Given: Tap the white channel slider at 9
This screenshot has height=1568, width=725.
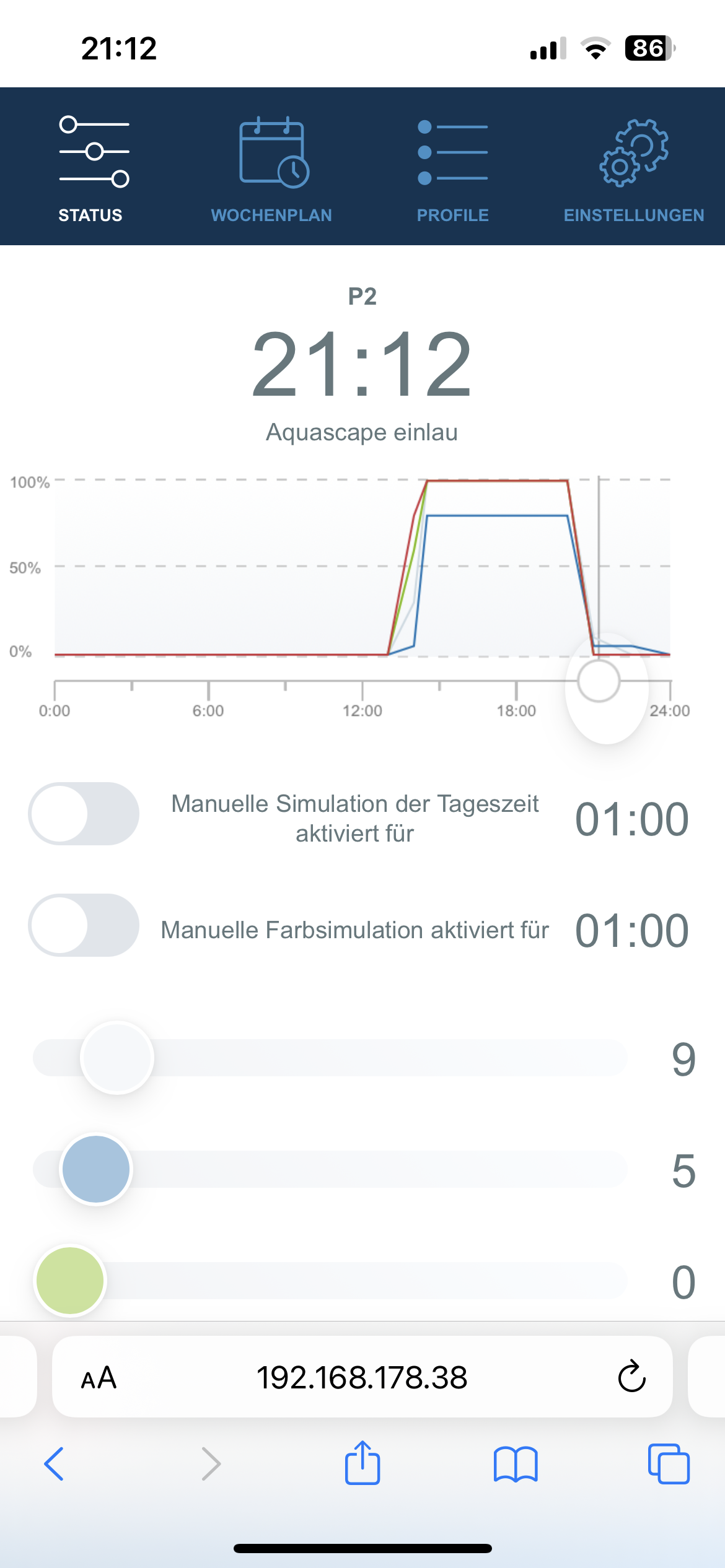Looking at the screenshot, I should (x=117, y=1058).
